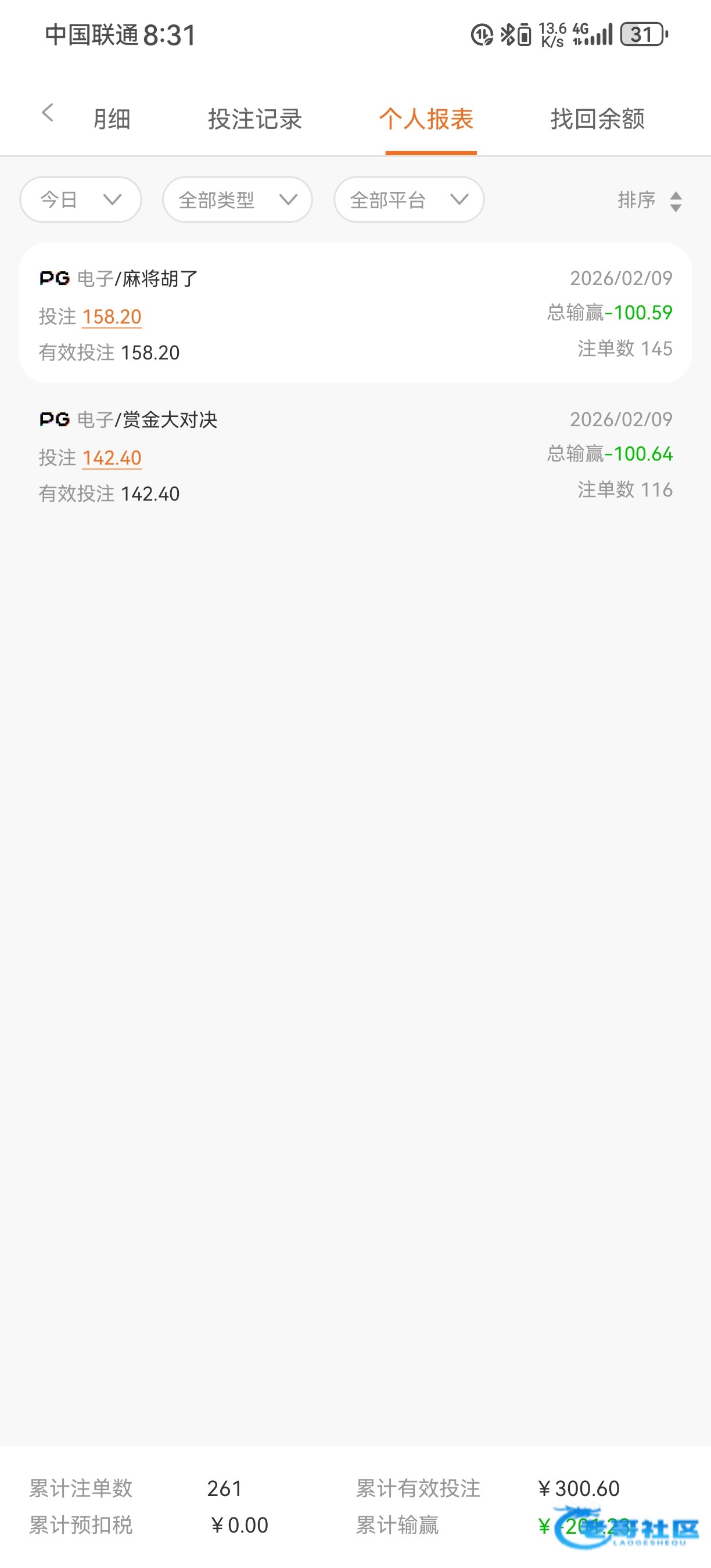Open the 找回余额 tab
Image resolution: width=711 pixels, height=1568 pixels.
(597, 118)
